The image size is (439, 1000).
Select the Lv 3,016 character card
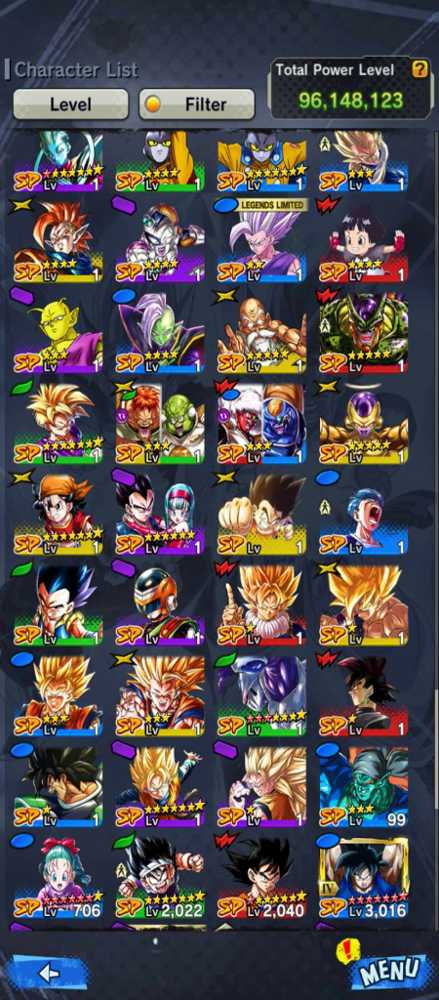click(363, 878)
